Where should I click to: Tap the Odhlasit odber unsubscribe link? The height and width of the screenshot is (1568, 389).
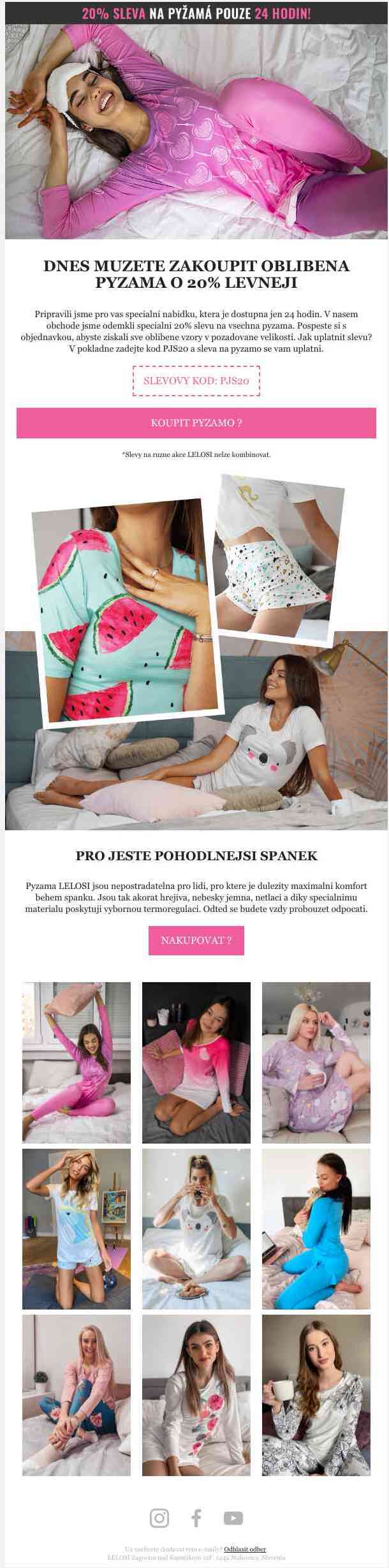click(245, 1549)
